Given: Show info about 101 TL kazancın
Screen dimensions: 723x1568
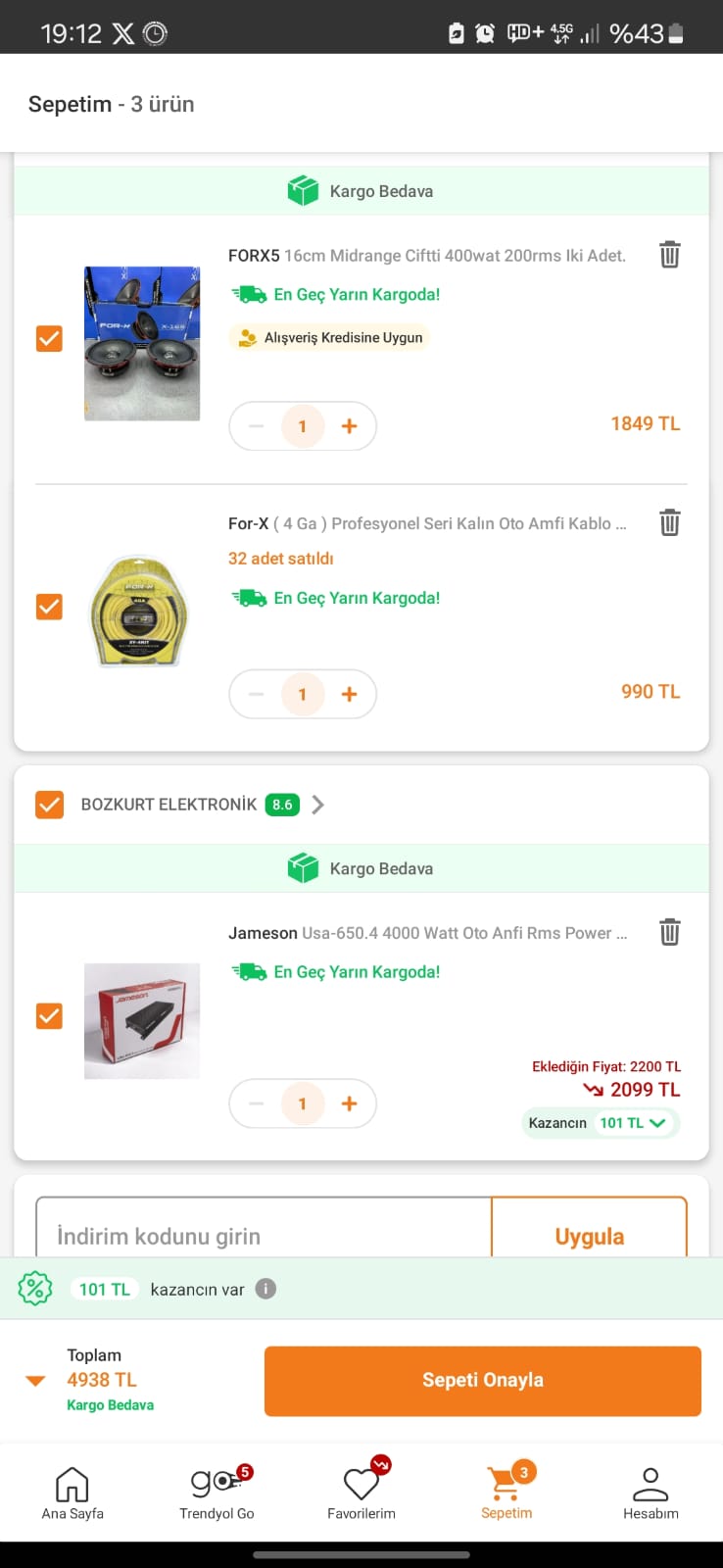Looking at the screenshot, I should pos(265,1289).
